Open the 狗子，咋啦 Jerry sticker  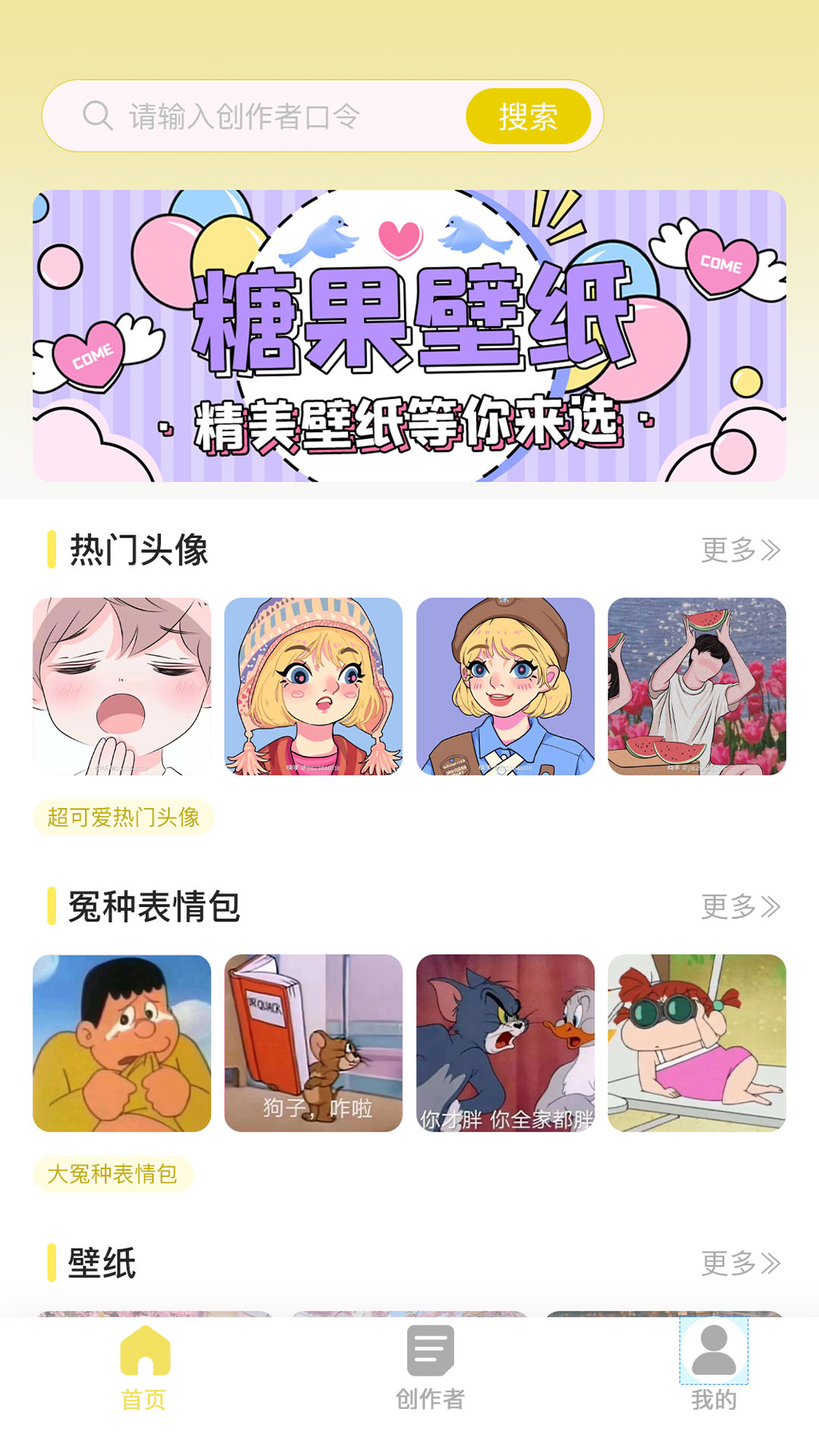tap(313, 1043)
